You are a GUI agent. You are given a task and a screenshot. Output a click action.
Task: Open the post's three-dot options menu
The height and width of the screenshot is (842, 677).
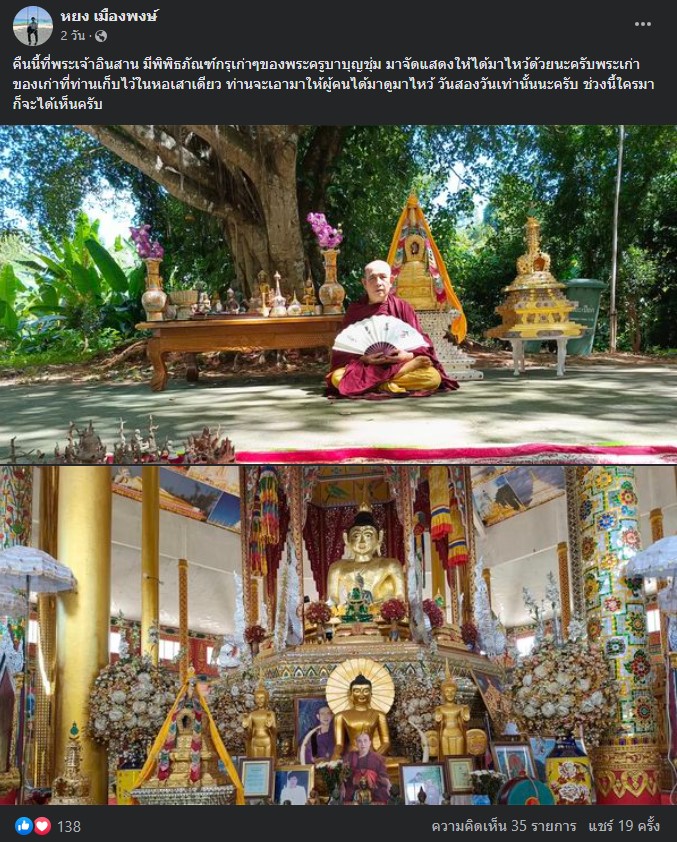pos(643,23)
